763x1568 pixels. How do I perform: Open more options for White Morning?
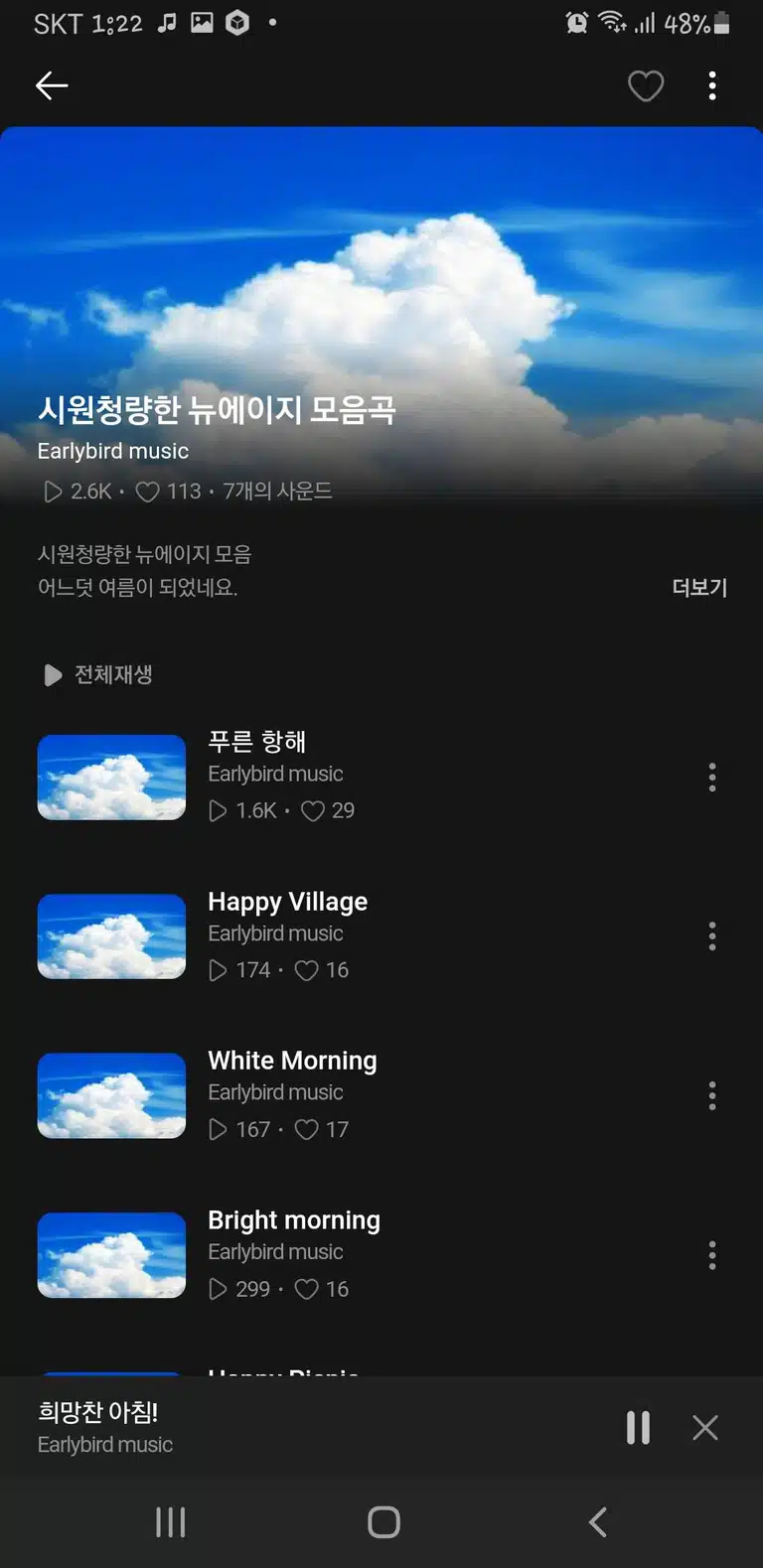click(712, 1096)
